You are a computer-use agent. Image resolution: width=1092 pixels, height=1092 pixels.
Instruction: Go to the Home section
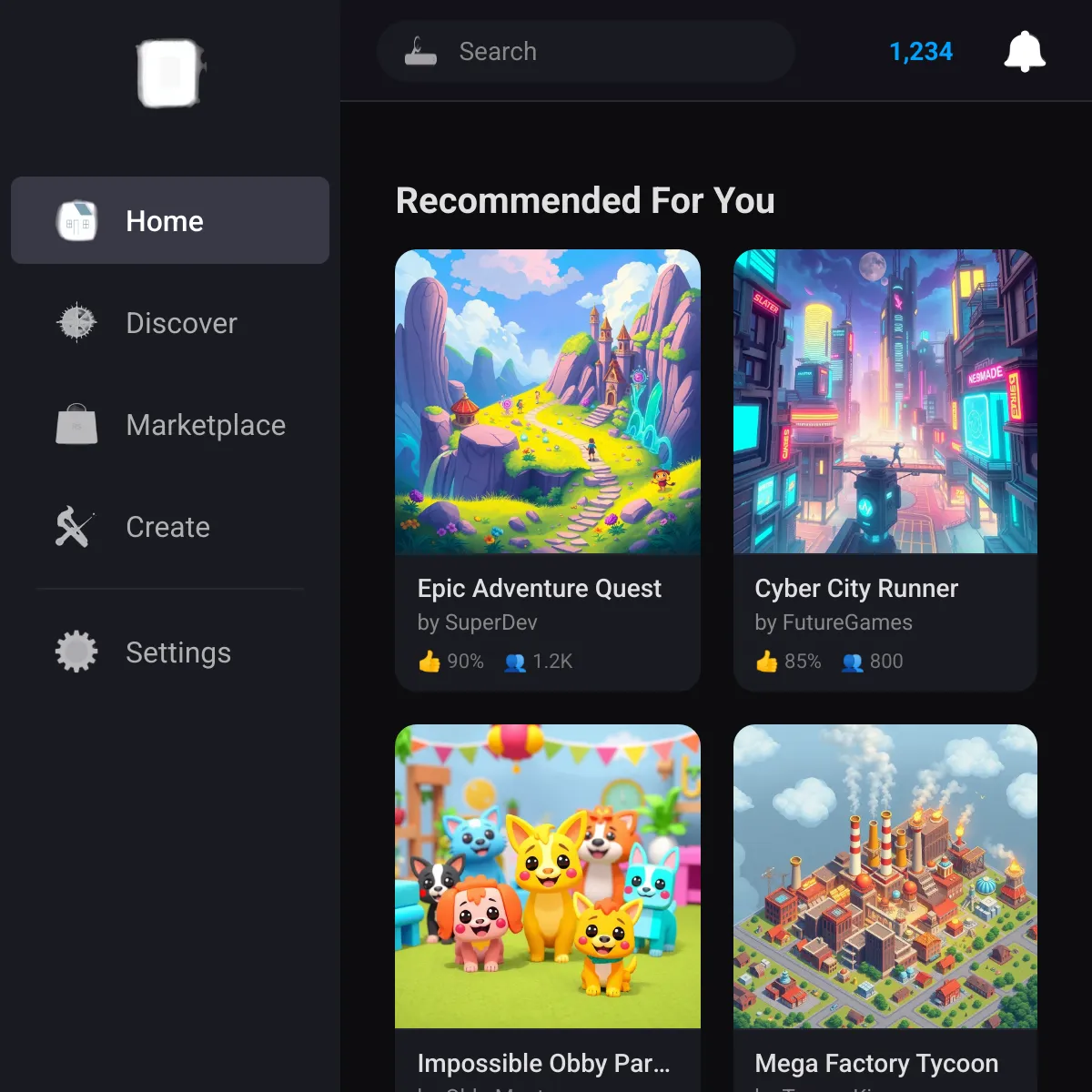tap(170, 221)
